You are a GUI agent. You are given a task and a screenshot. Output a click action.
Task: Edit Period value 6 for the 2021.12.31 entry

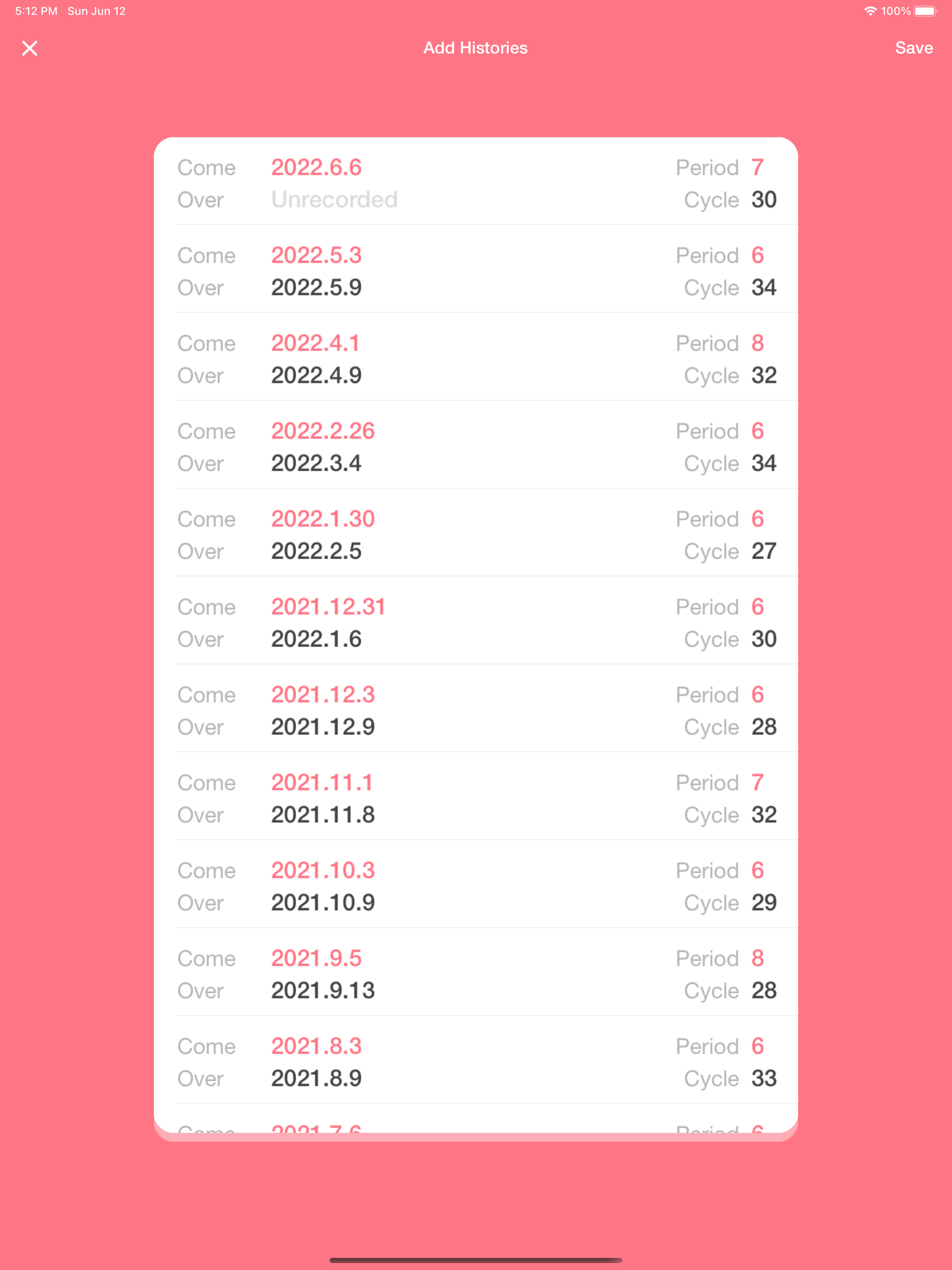tap(757, 606)
